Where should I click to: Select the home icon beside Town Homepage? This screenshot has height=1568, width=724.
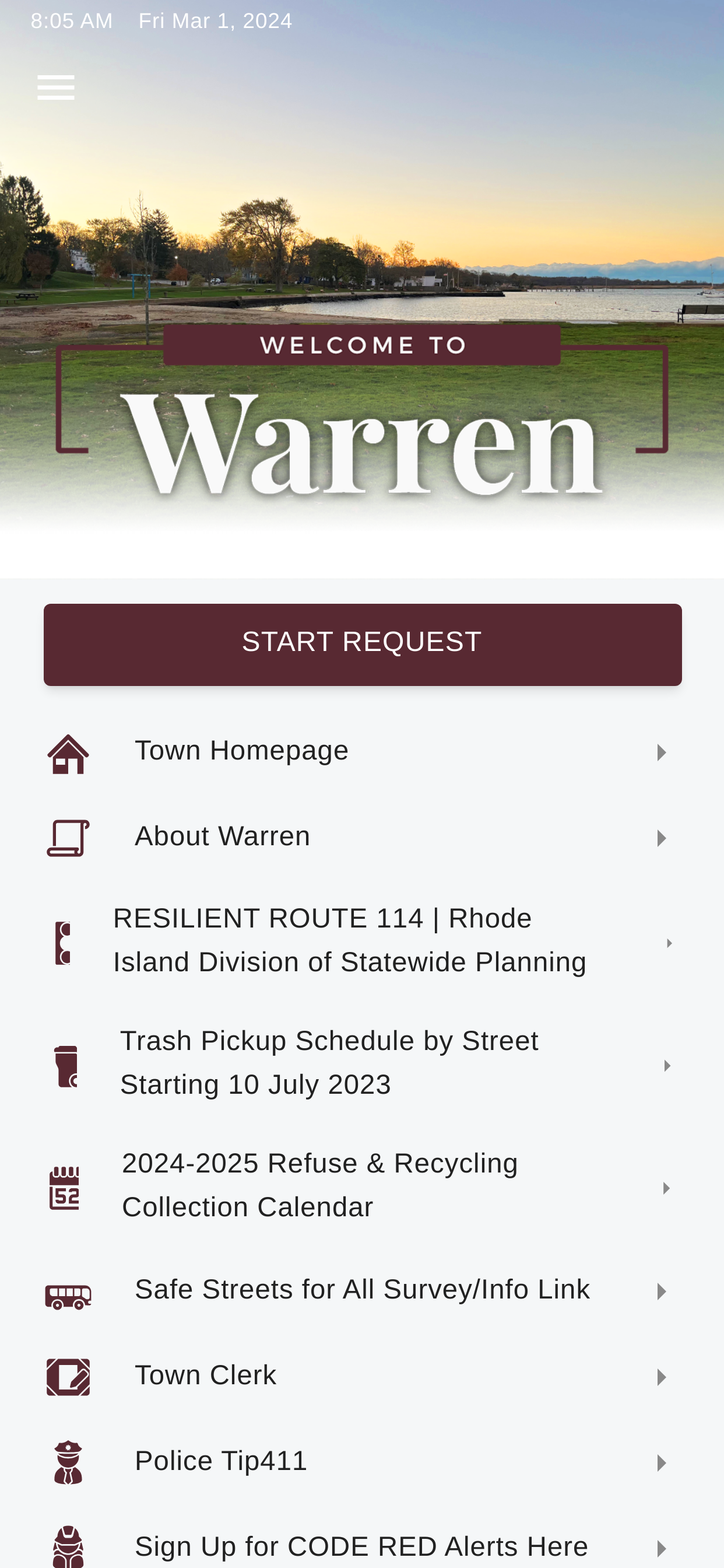[68, 752]
